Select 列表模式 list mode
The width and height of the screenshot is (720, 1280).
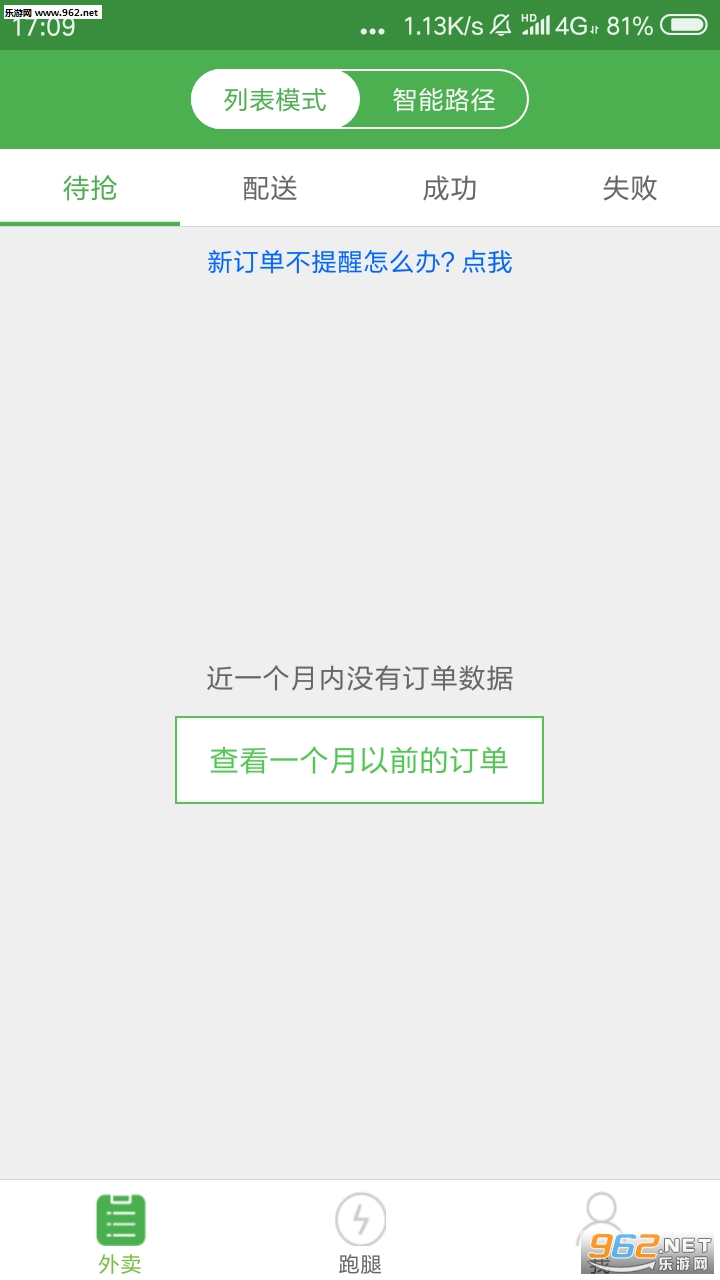click(275, 100)
